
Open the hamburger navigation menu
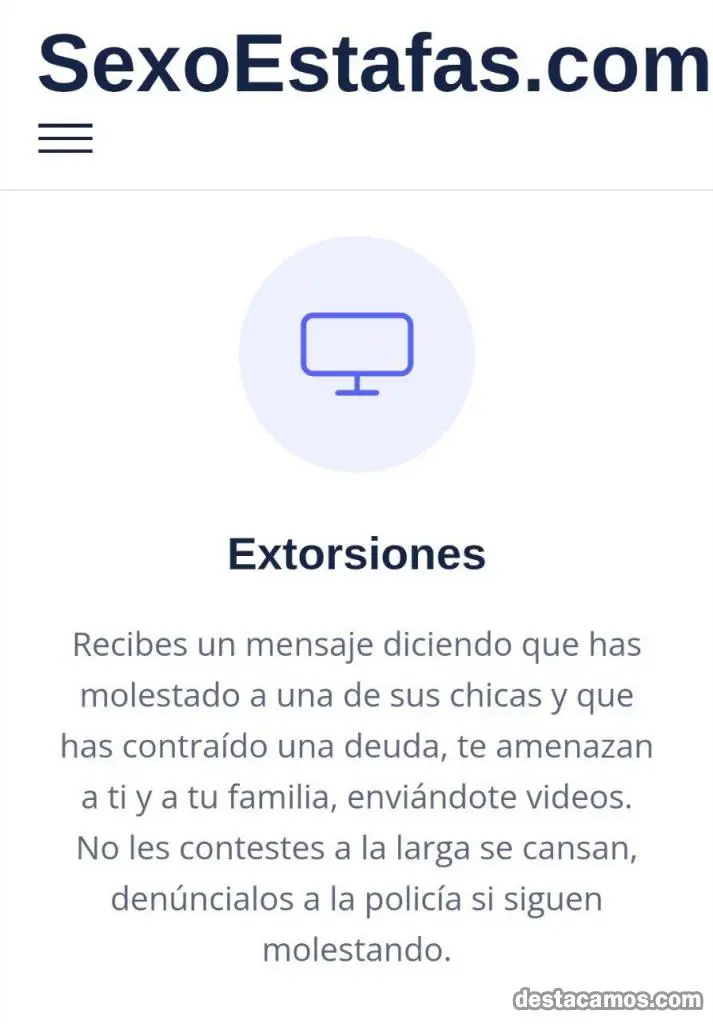pos(65,138)
